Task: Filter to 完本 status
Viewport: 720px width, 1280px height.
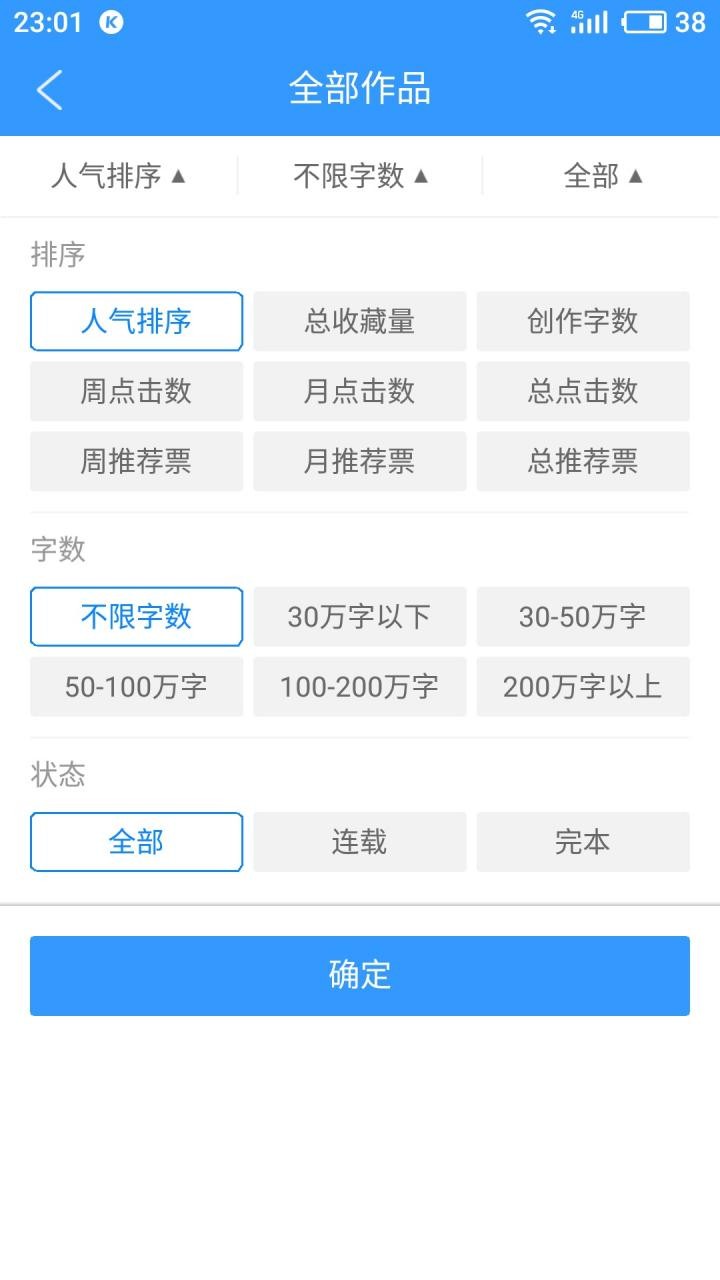Action: (x=583, y=842)
